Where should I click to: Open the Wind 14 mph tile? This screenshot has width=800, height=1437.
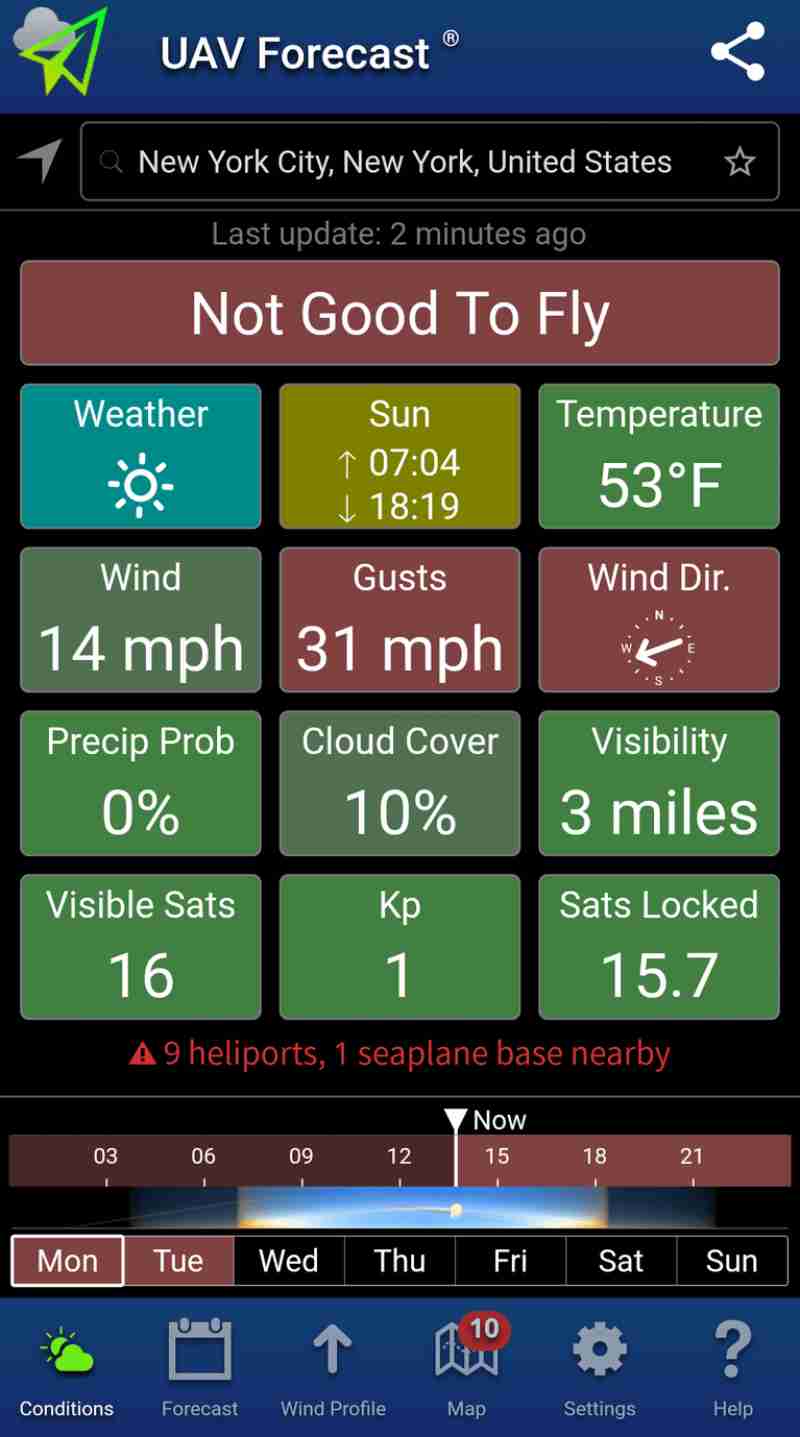pyautogui.click(x=141, y=620)
